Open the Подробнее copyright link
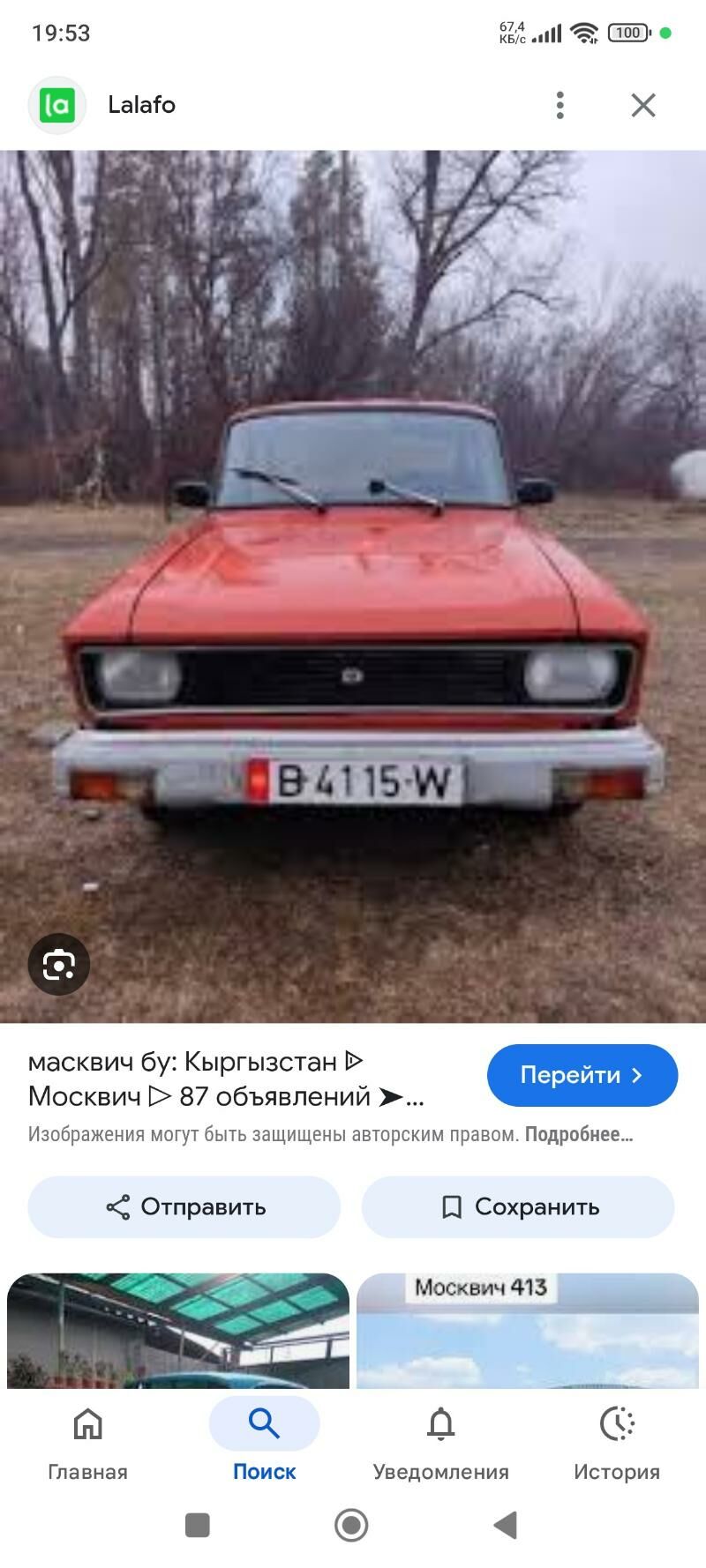Image resolution: width=706 pixels, height=1568 pixels. coord(579,1134)
